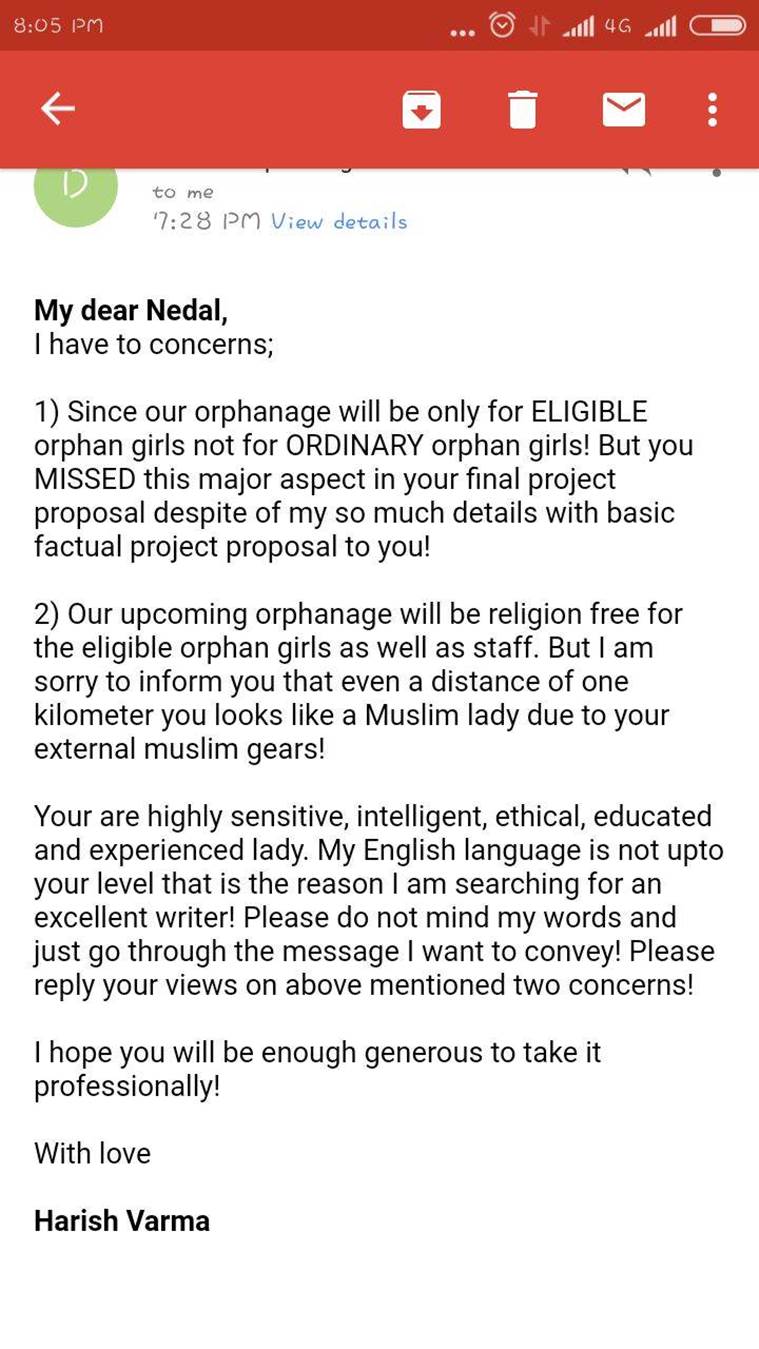Open the three-dot overflow menu

click(x=712, y=109)
